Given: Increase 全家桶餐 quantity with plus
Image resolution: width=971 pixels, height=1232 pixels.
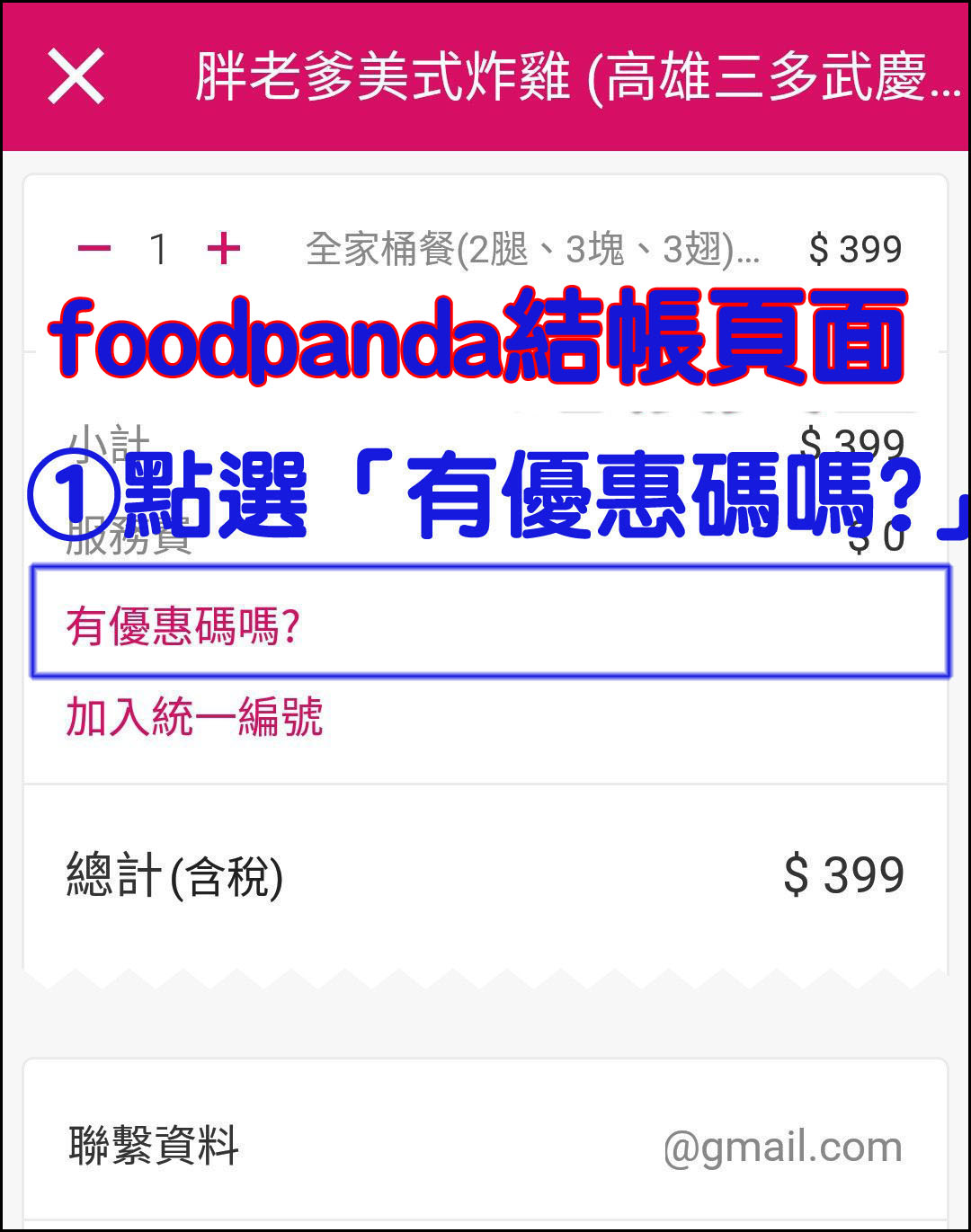Looking at the screenshot, I should [223, 249].
